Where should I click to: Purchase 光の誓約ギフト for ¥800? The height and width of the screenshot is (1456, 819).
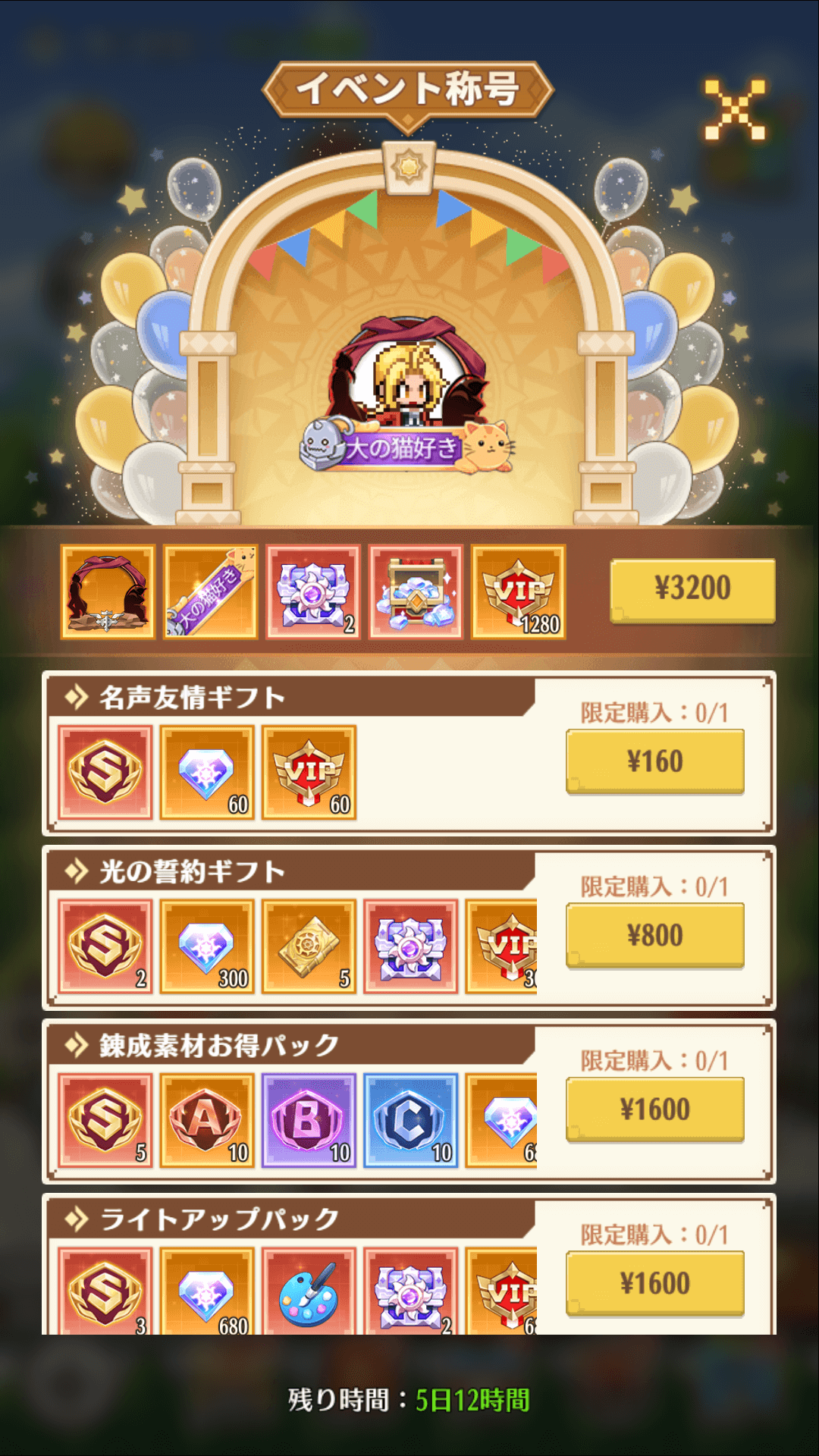pyautogui.click(x=654, y=935)
